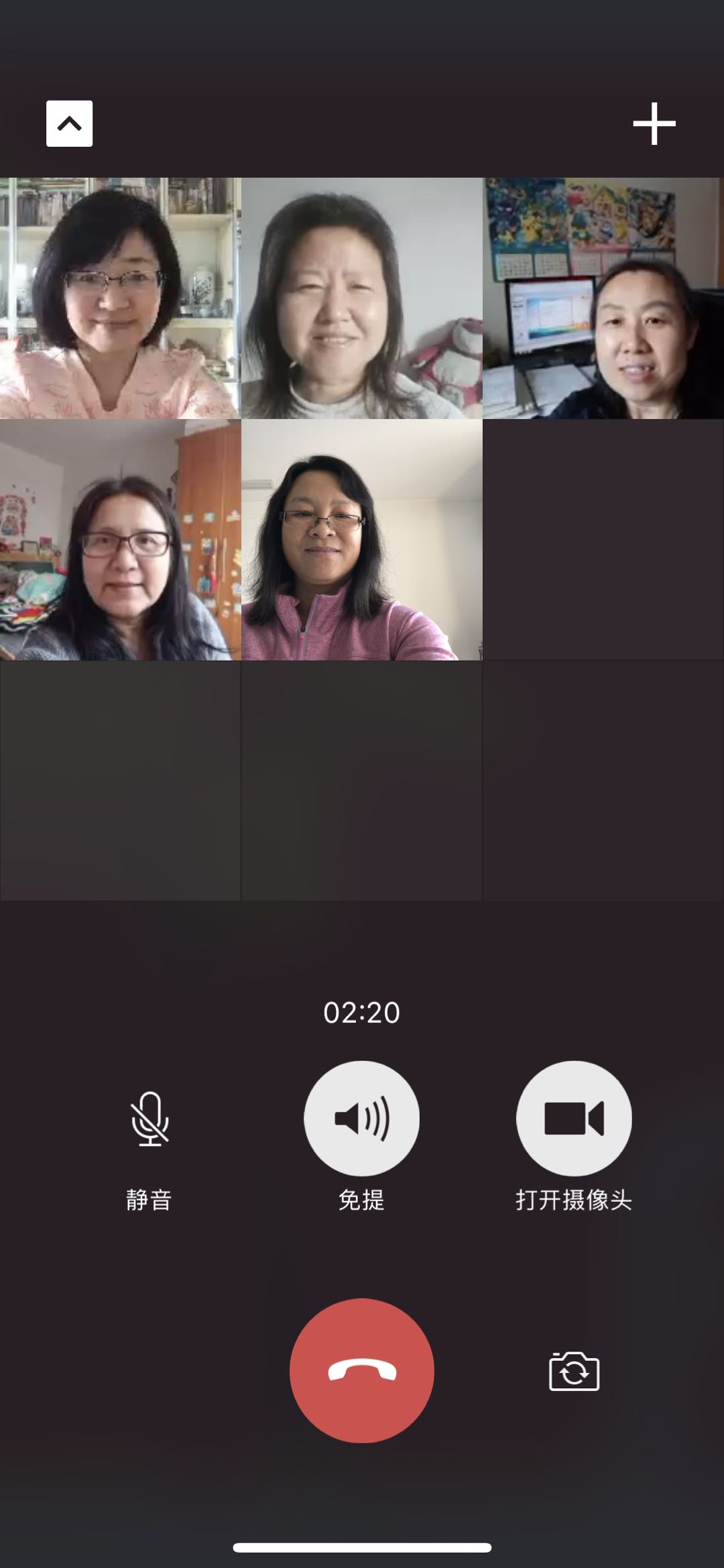Image resolution: width=724 pixels, height=1568 pixels.
Task: Enlarge the video tile with the plush toy
Action: point(361,298)
